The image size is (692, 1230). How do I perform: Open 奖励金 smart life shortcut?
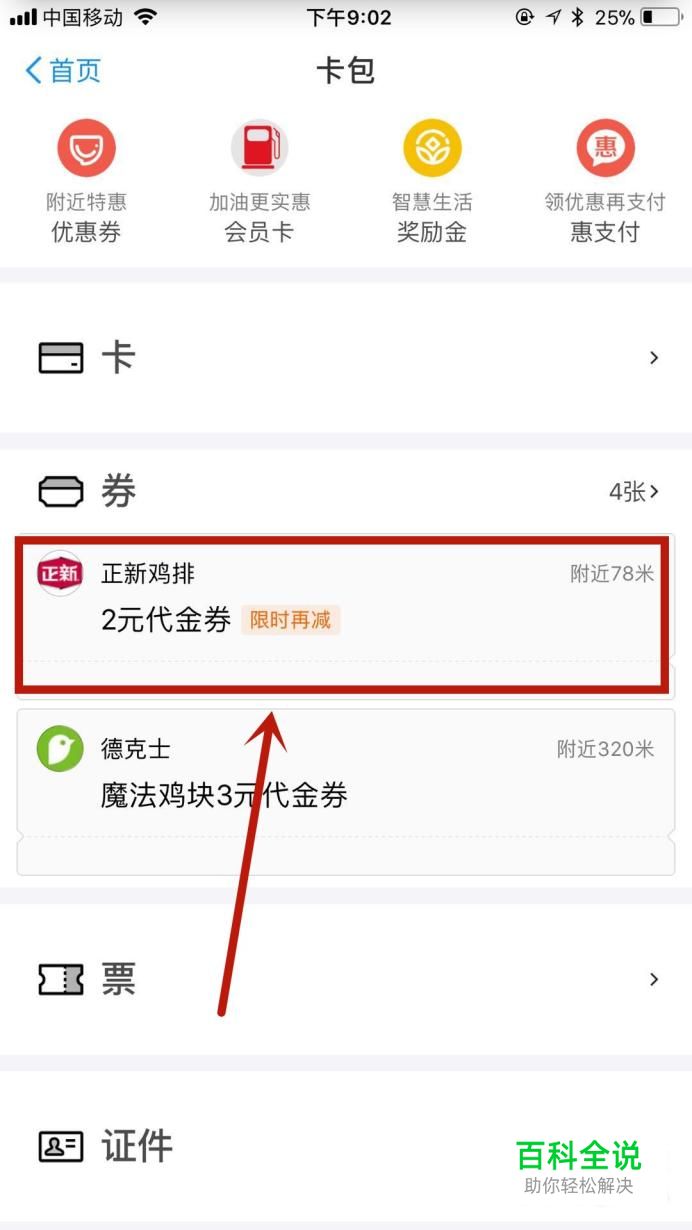(431, 180)
